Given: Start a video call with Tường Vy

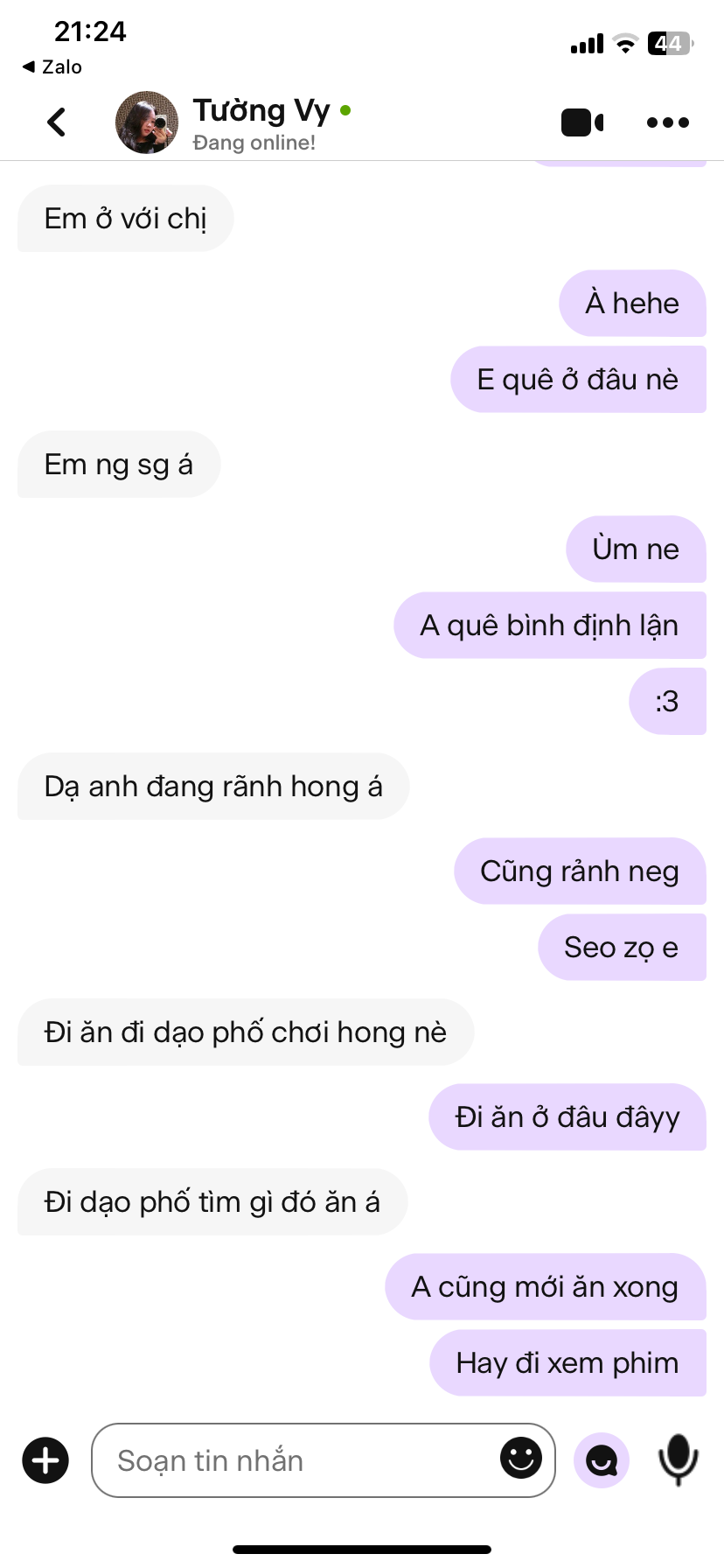Looking at the screenshot, I should pyautogui.click(x=582, y=122).
